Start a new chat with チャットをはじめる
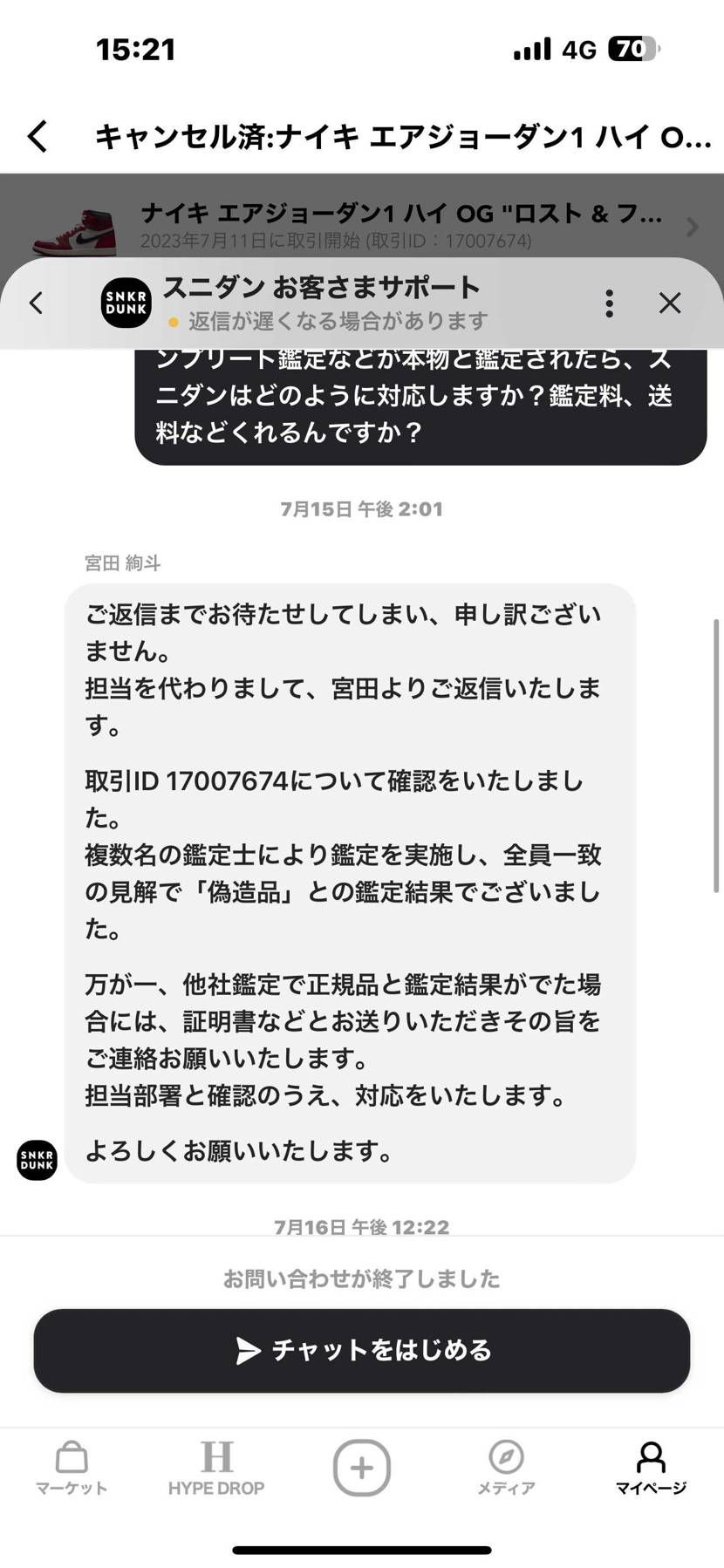Image resolution: width=724 pixels, height=1568 pixels. pos(362,1350)
